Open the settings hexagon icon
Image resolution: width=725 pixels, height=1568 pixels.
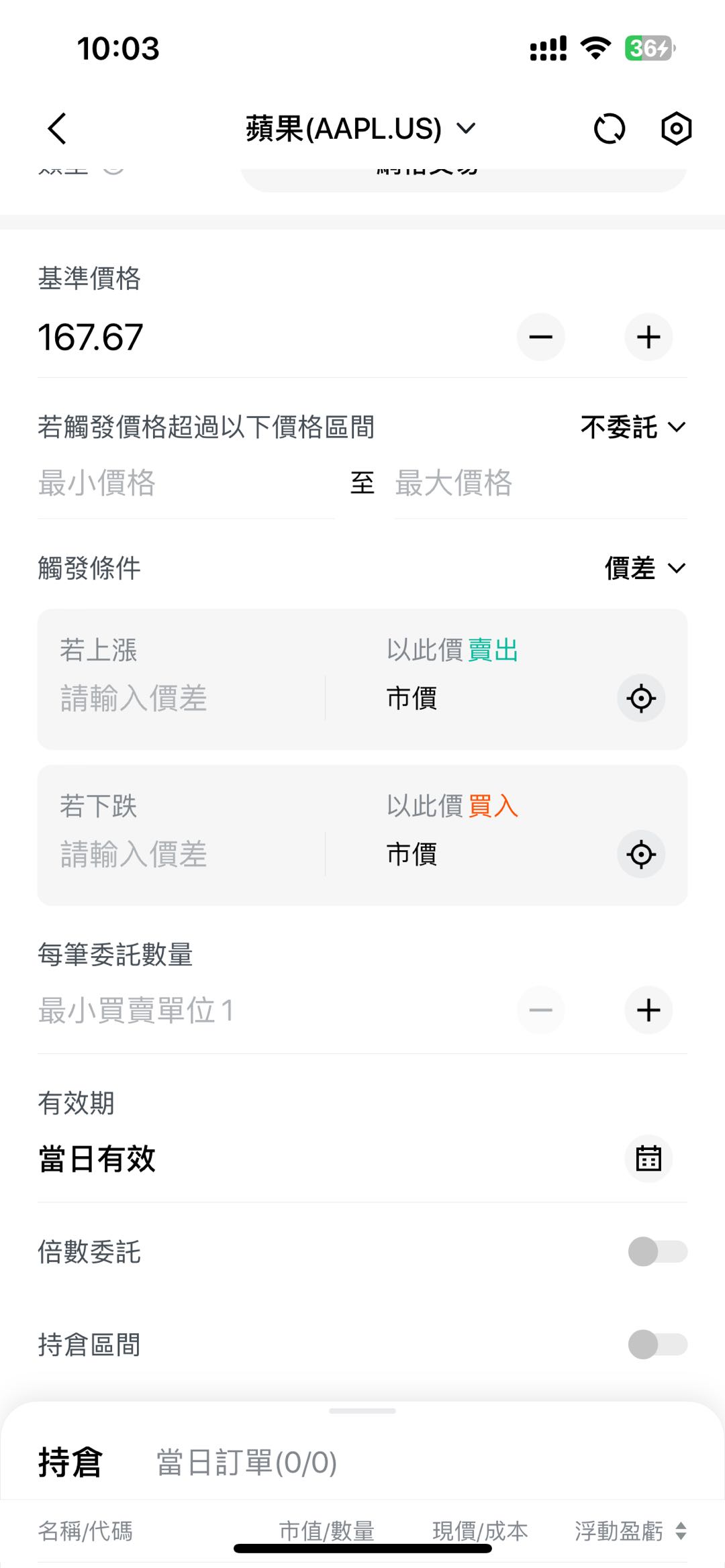click(676, 129)
